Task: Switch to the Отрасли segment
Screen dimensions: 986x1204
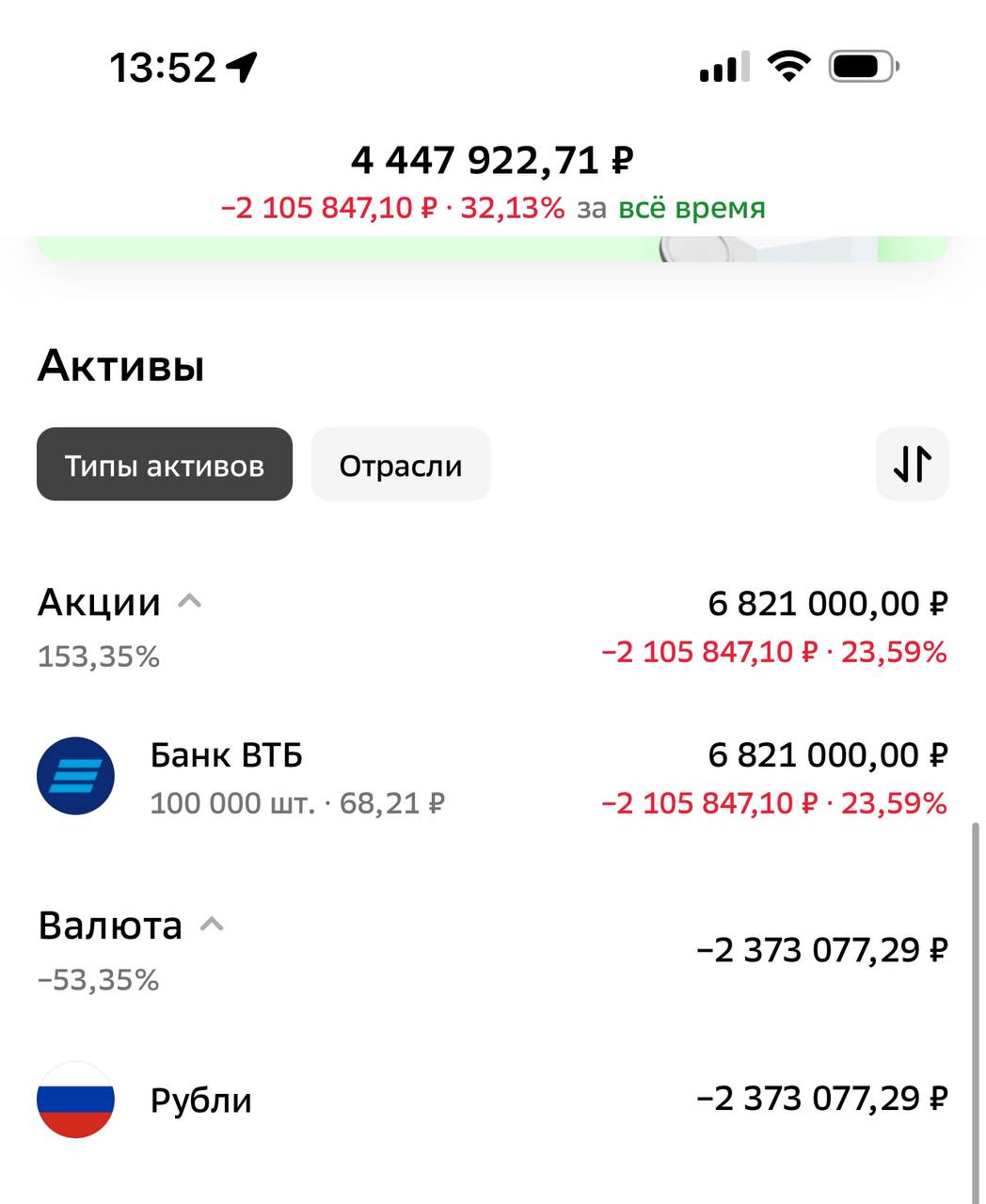Action: pyautogui.click(x=401, y=465)
